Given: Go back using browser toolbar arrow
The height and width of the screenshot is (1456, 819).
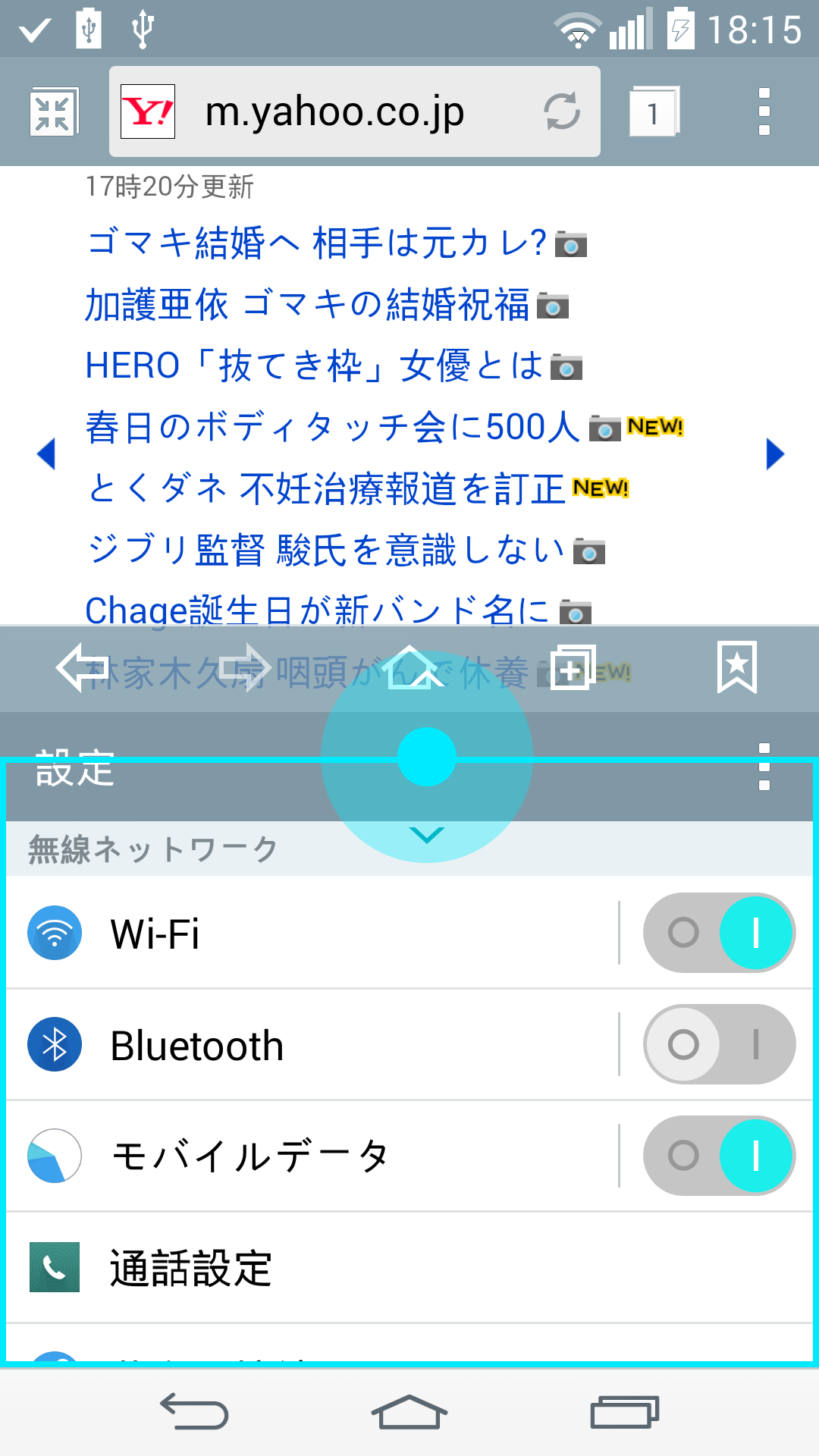Looking at the screenshot, I should pos(82,667).
